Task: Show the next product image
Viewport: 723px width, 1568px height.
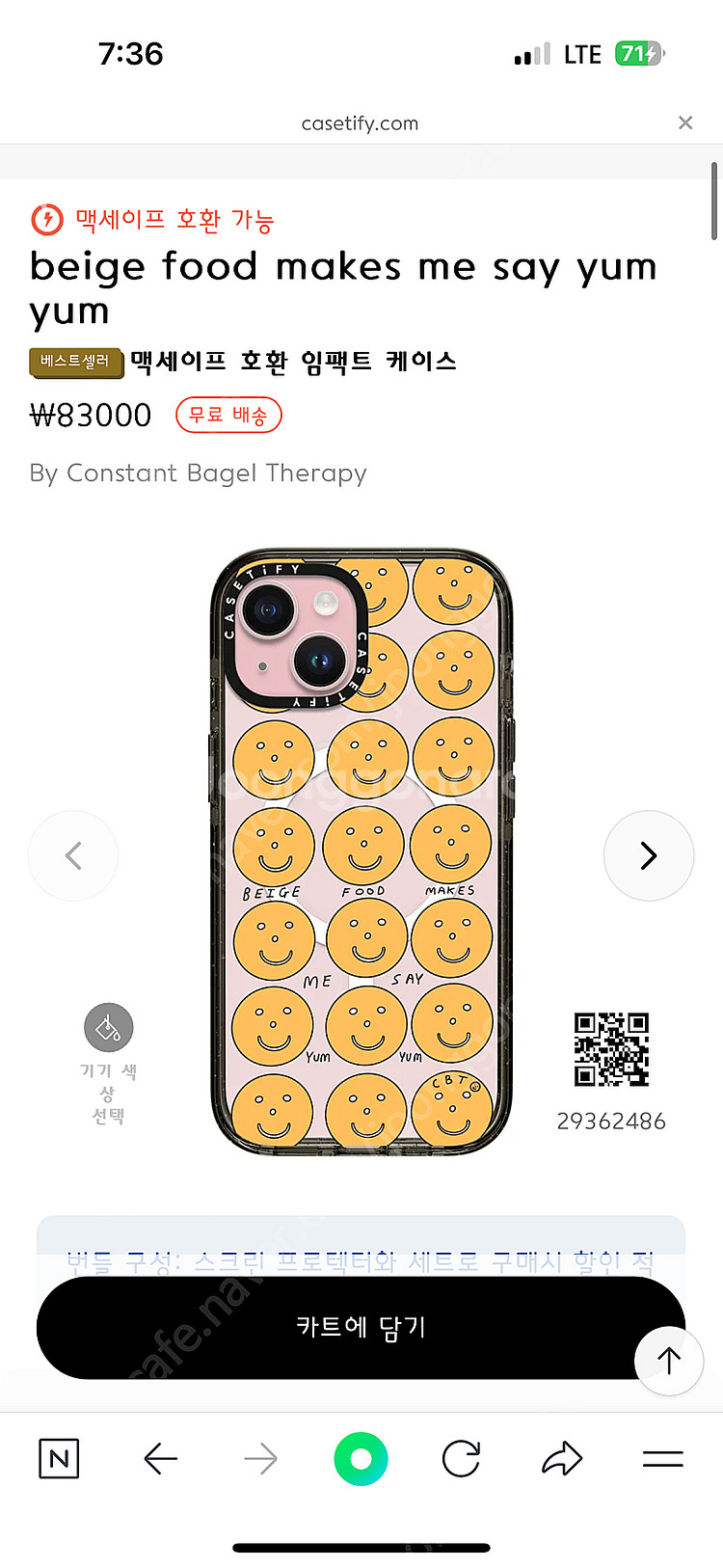Action: click(648, 855)
